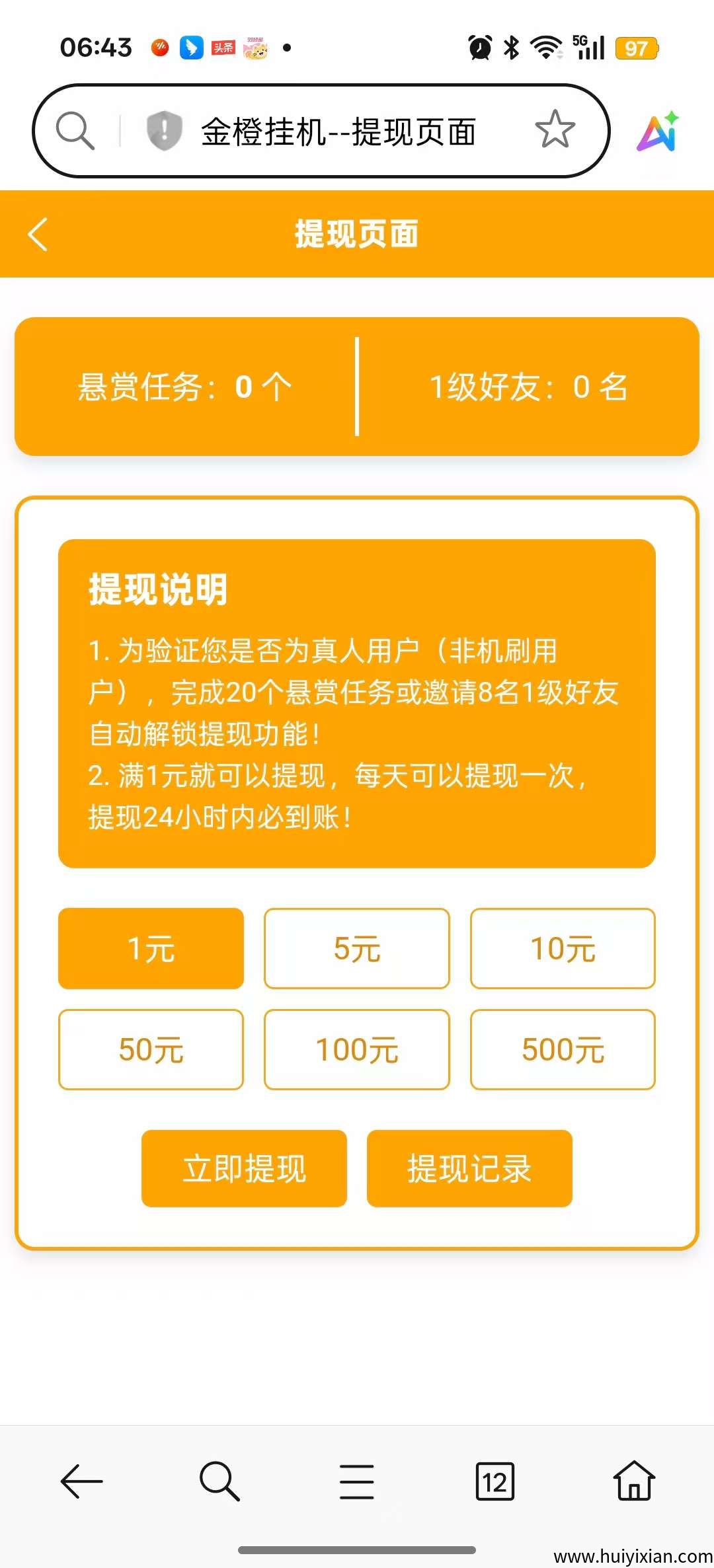Screen dimensions: 714x1568
Task: Open search from the bottom toolbar
Action: pos(219,1481)
